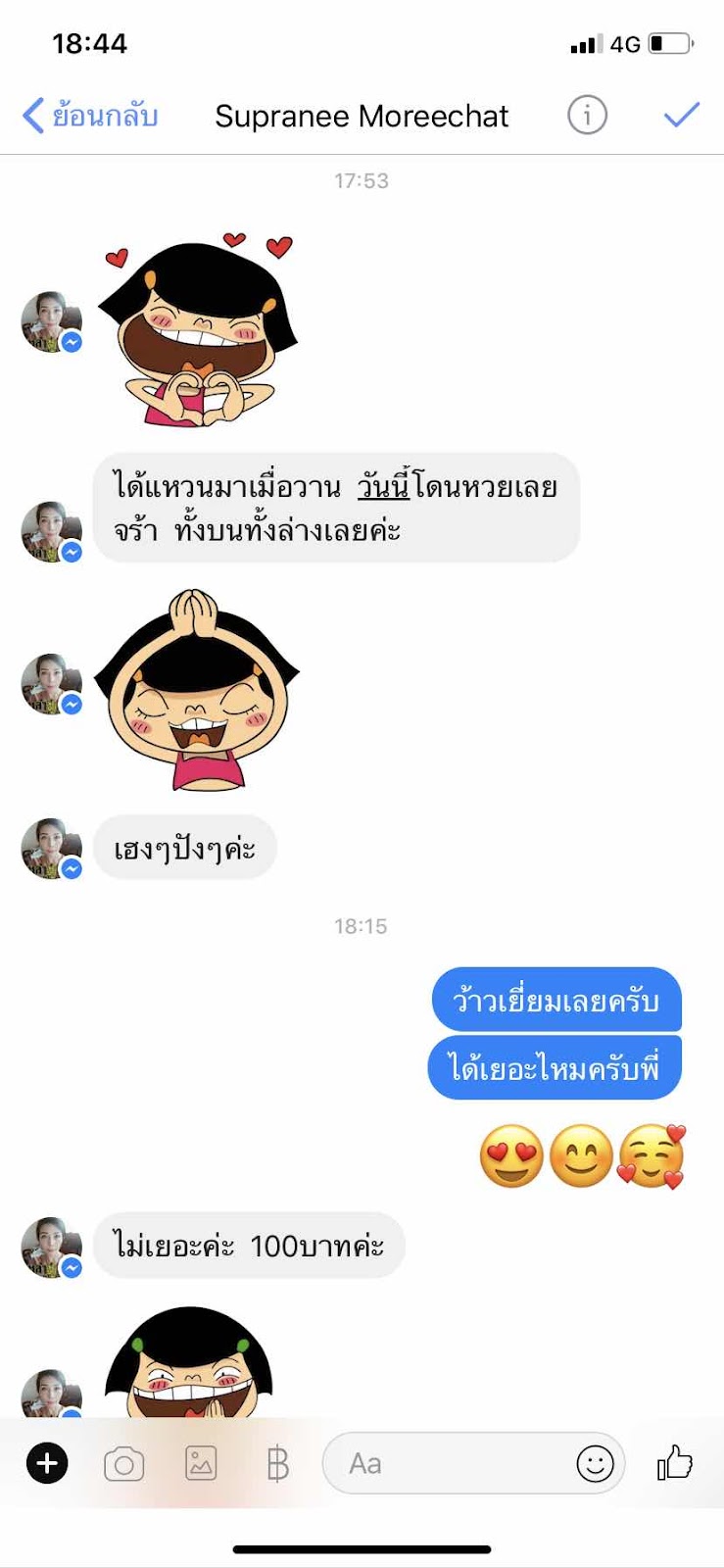Focus the Aa message input field
The image size is (724, 1568).
point(451,1463)
